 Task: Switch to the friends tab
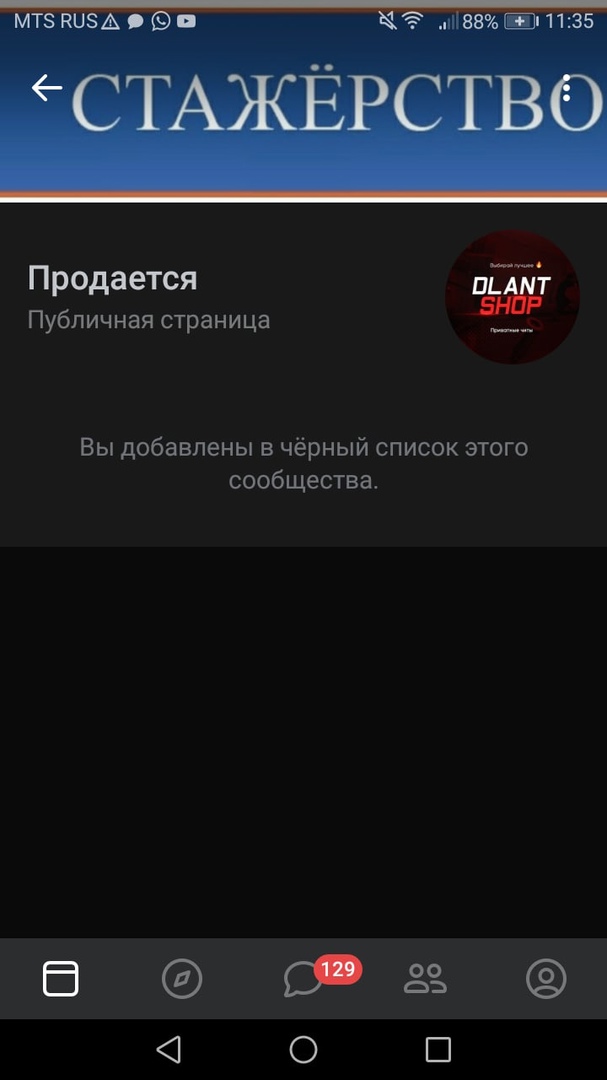coord(425,978)
